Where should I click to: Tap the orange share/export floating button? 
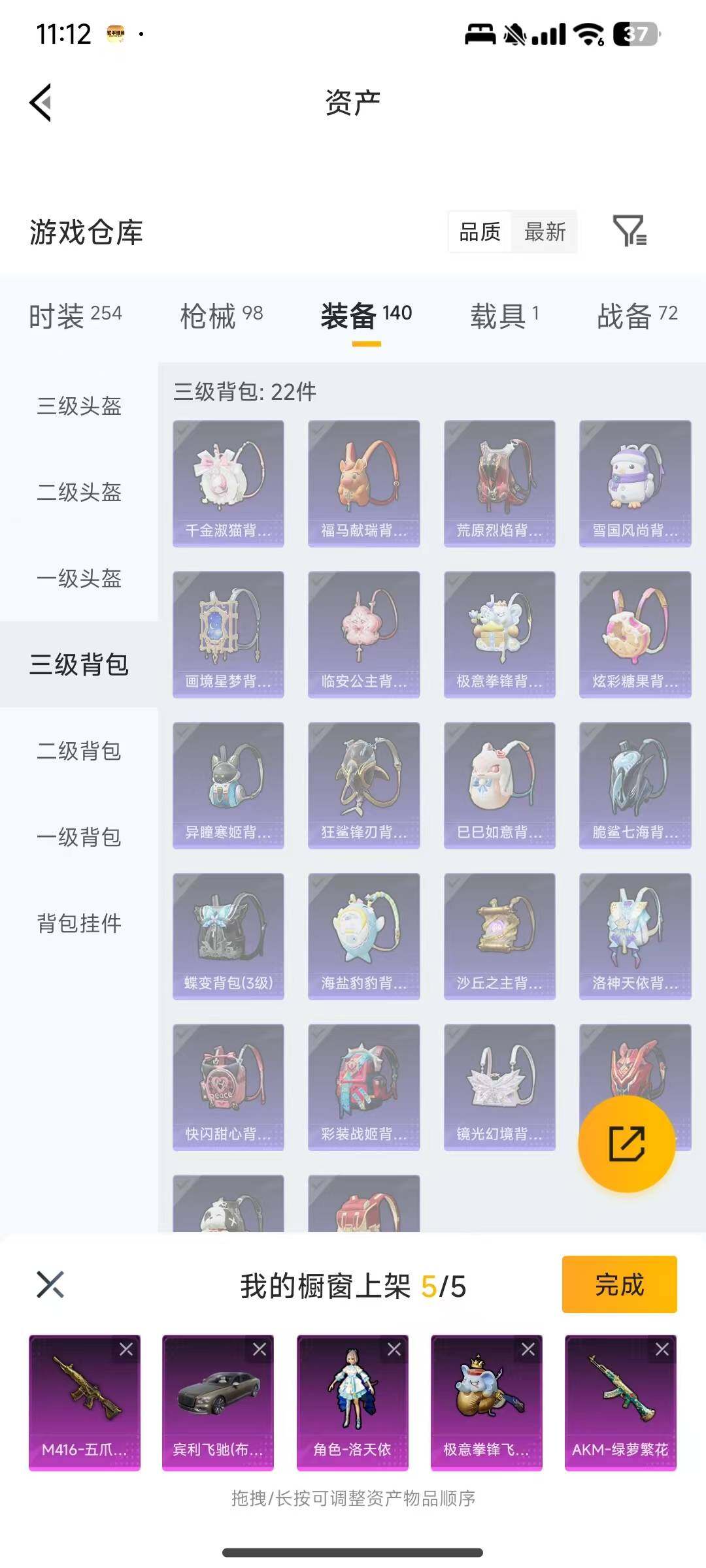(626, 1145)
